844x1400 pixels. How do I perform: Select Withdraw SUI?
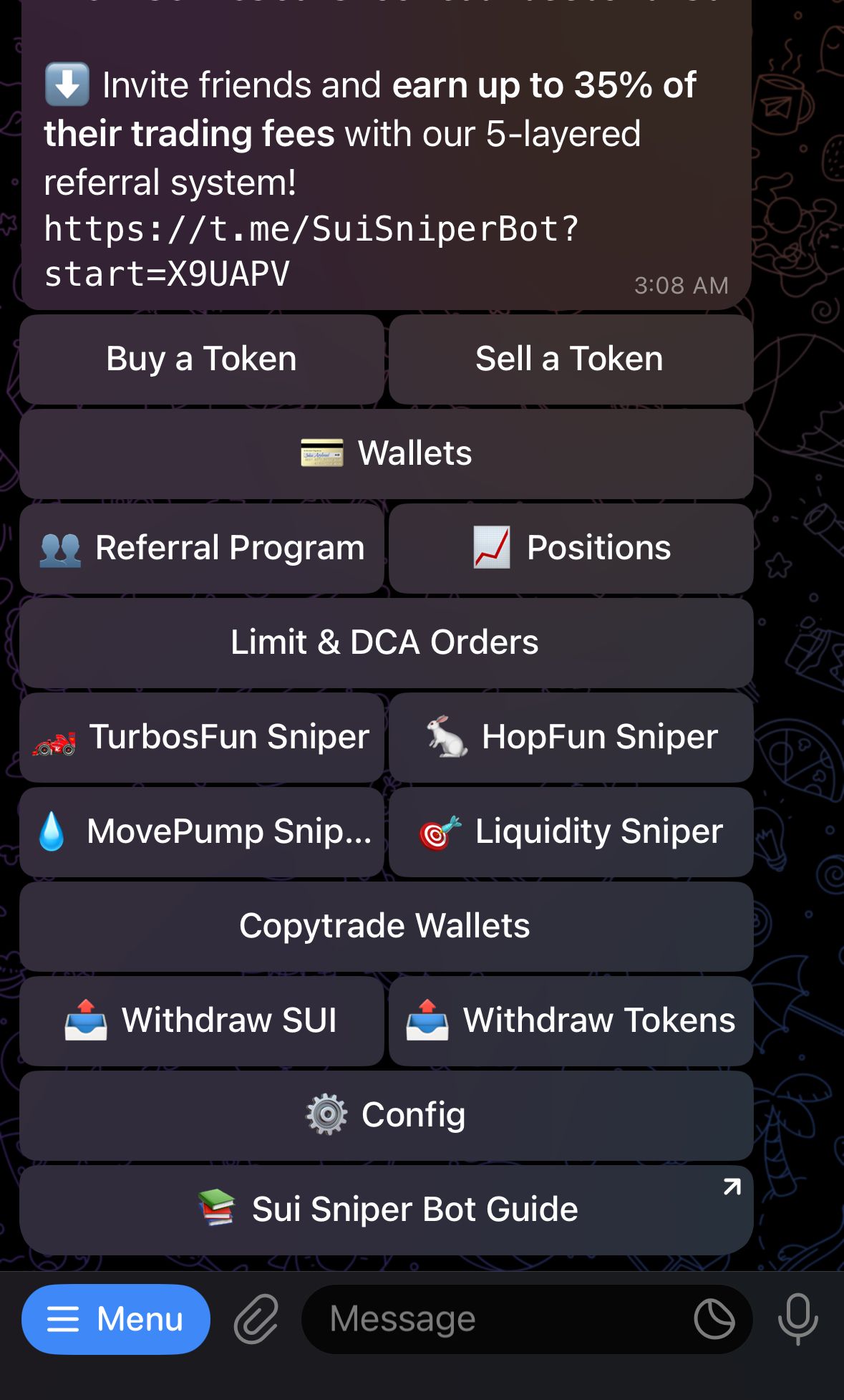201,1020
